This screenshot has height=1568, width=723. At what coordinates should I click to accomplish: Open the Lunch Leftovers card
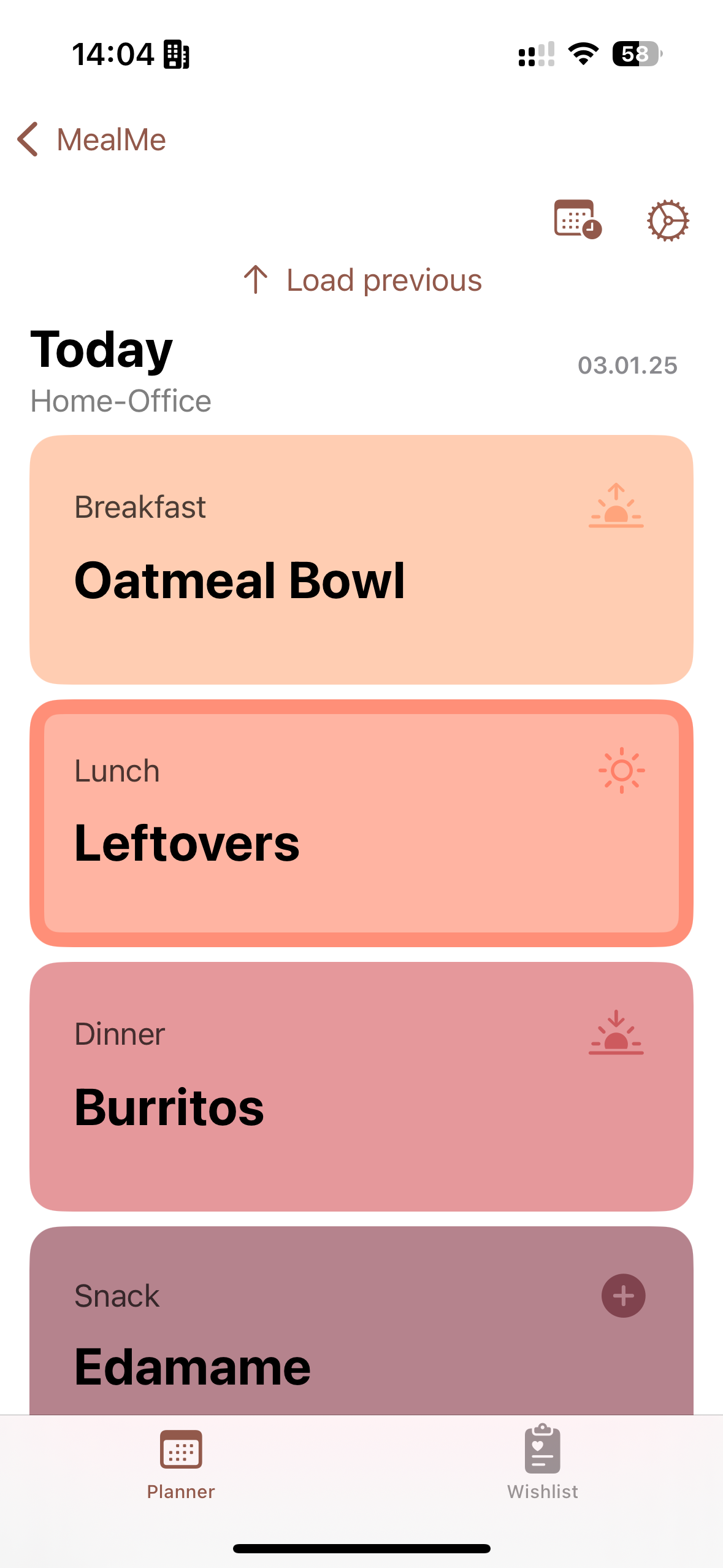tap(361, 823)
